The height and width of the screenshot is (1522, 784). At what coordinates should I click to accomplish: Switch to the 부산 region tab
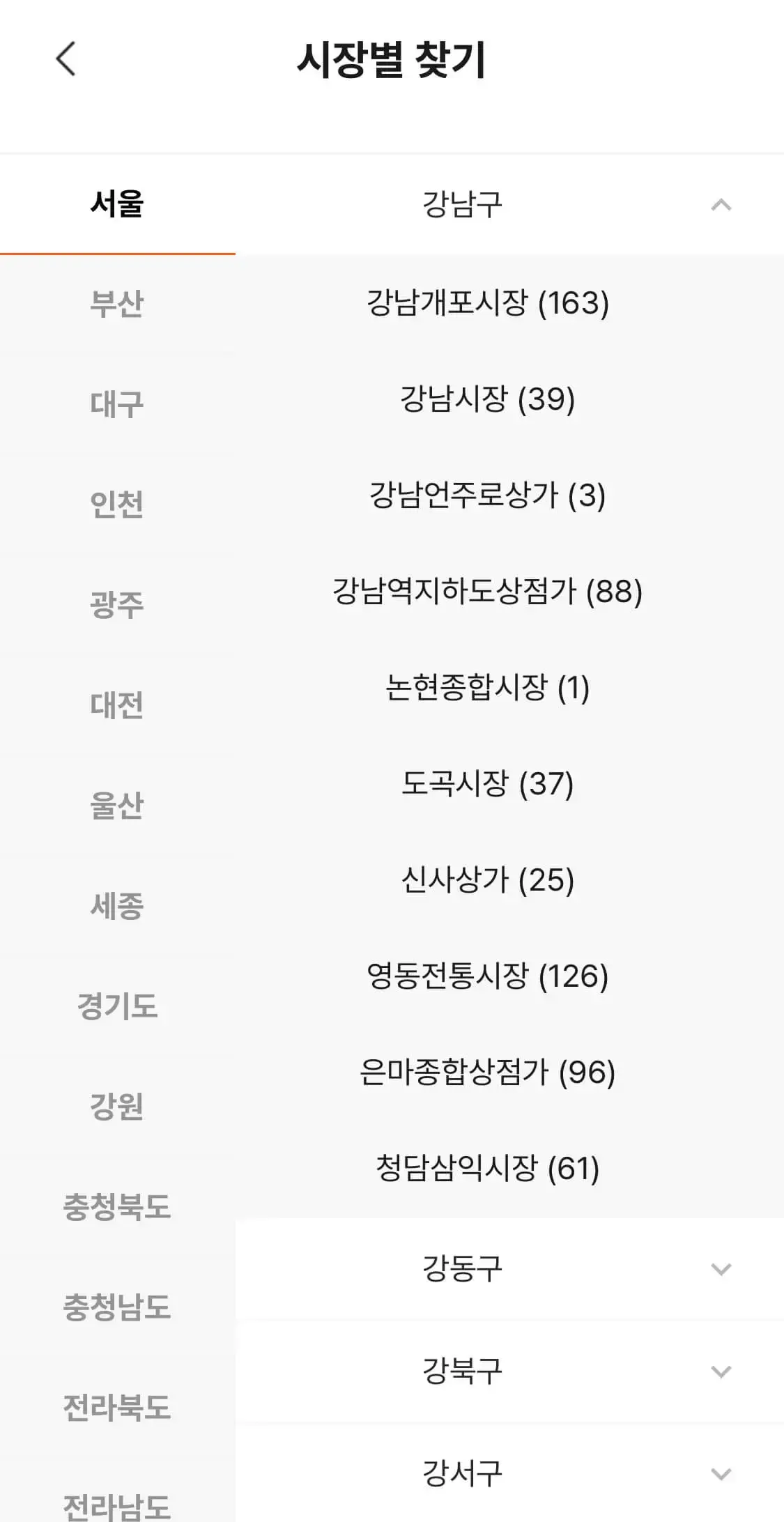tap(118, 303)
